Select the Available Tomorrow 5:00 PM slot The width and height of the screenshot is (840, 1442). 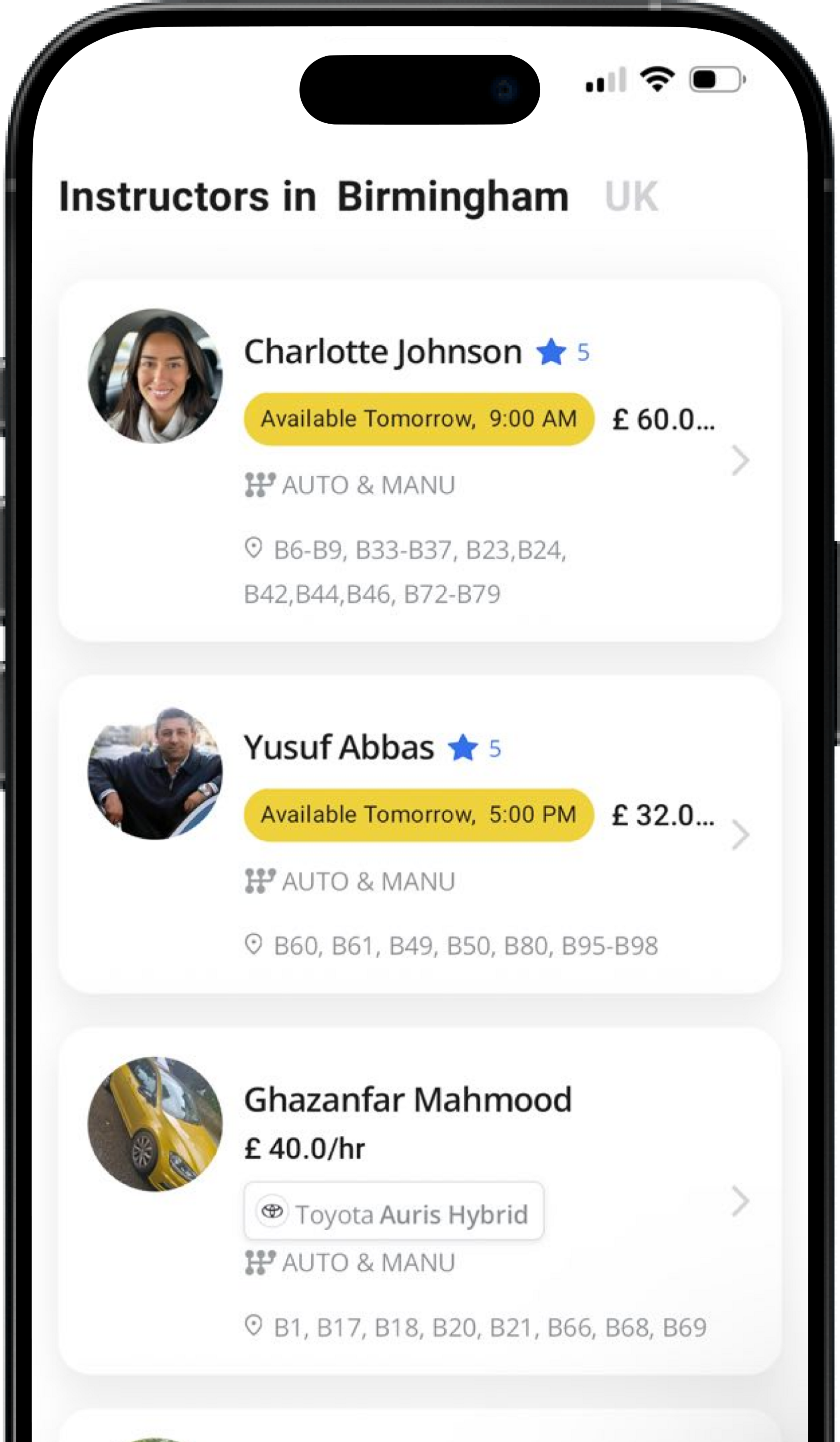[419, 815]
